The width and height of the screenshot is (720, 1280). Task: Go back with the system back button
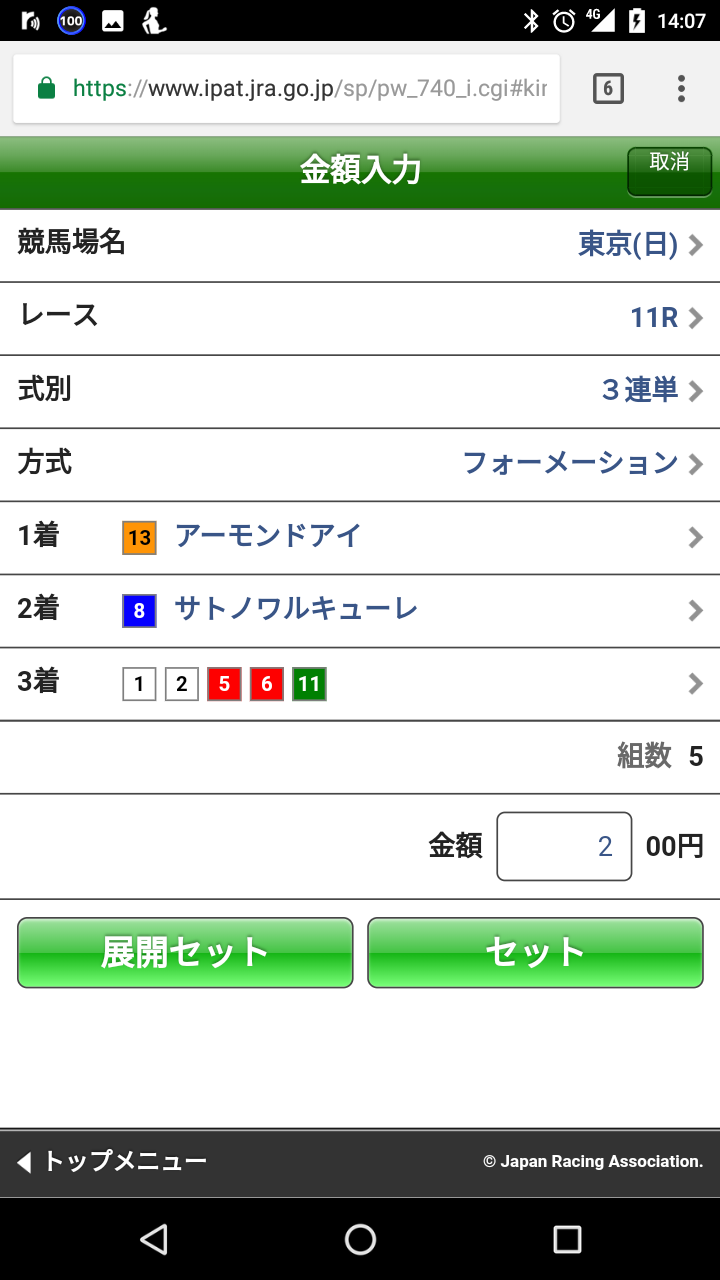pos(153,1240)
